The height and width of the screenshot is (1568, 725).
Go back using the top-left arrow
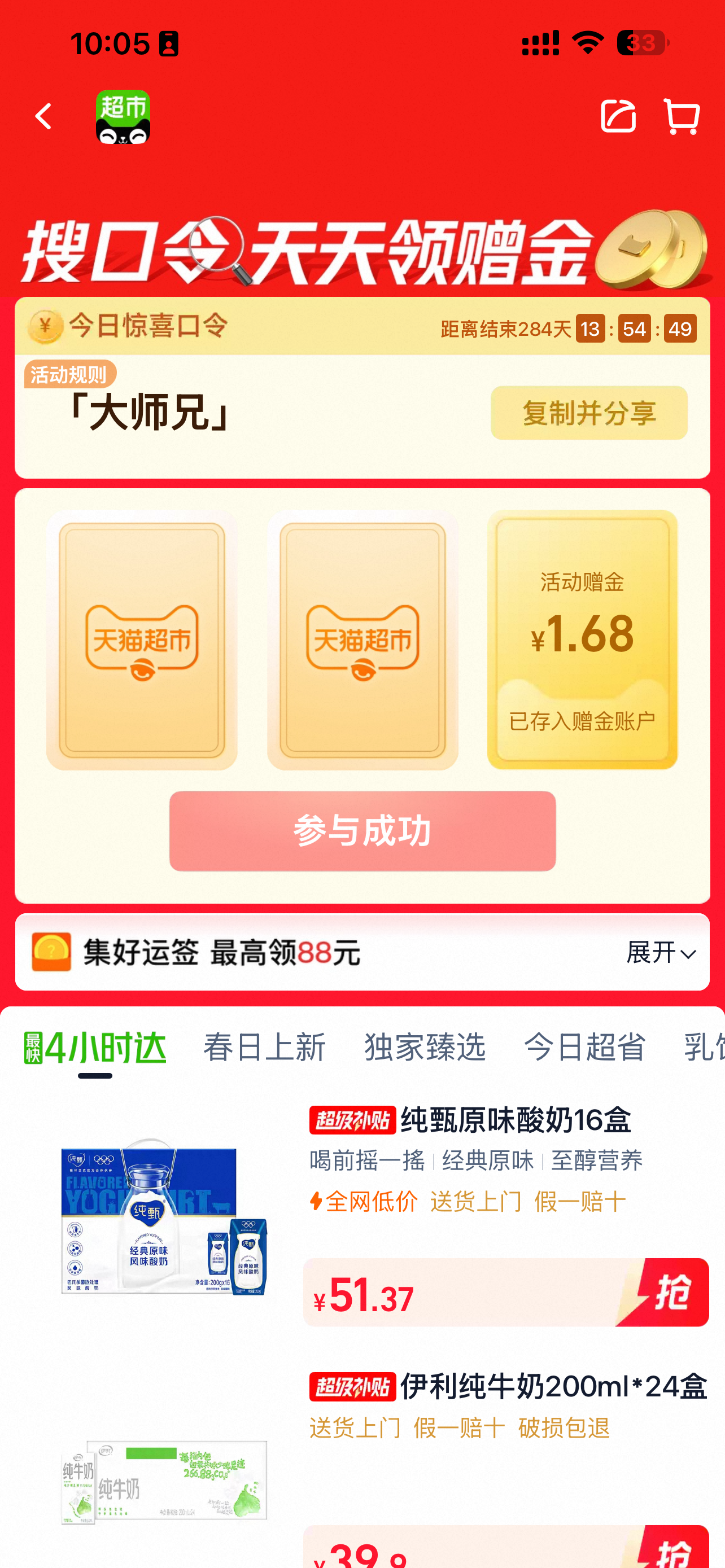(43, 116)
